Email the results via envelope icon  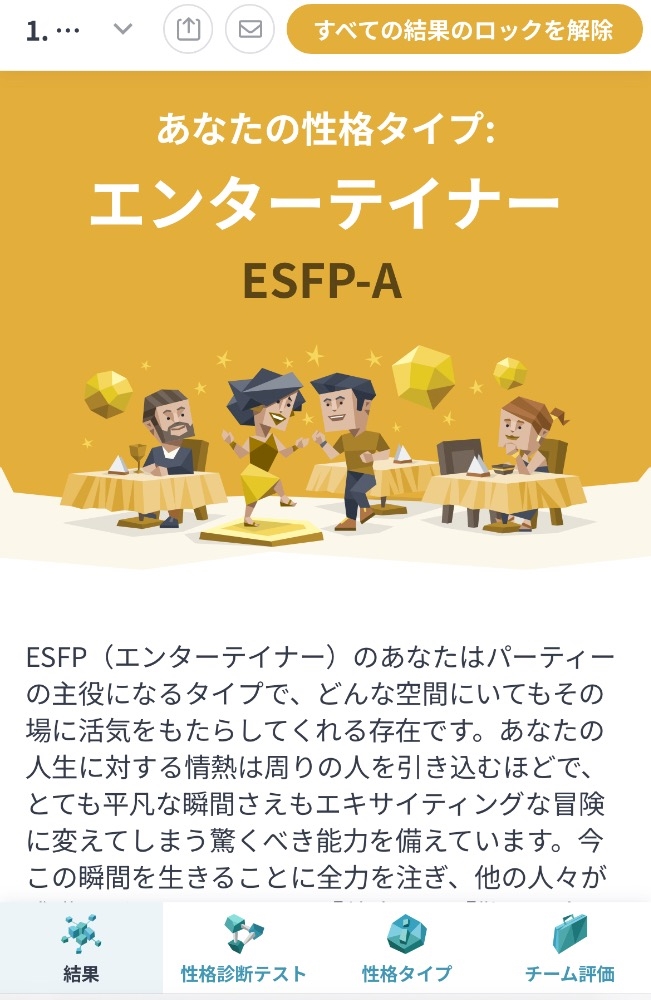(250, 29)
